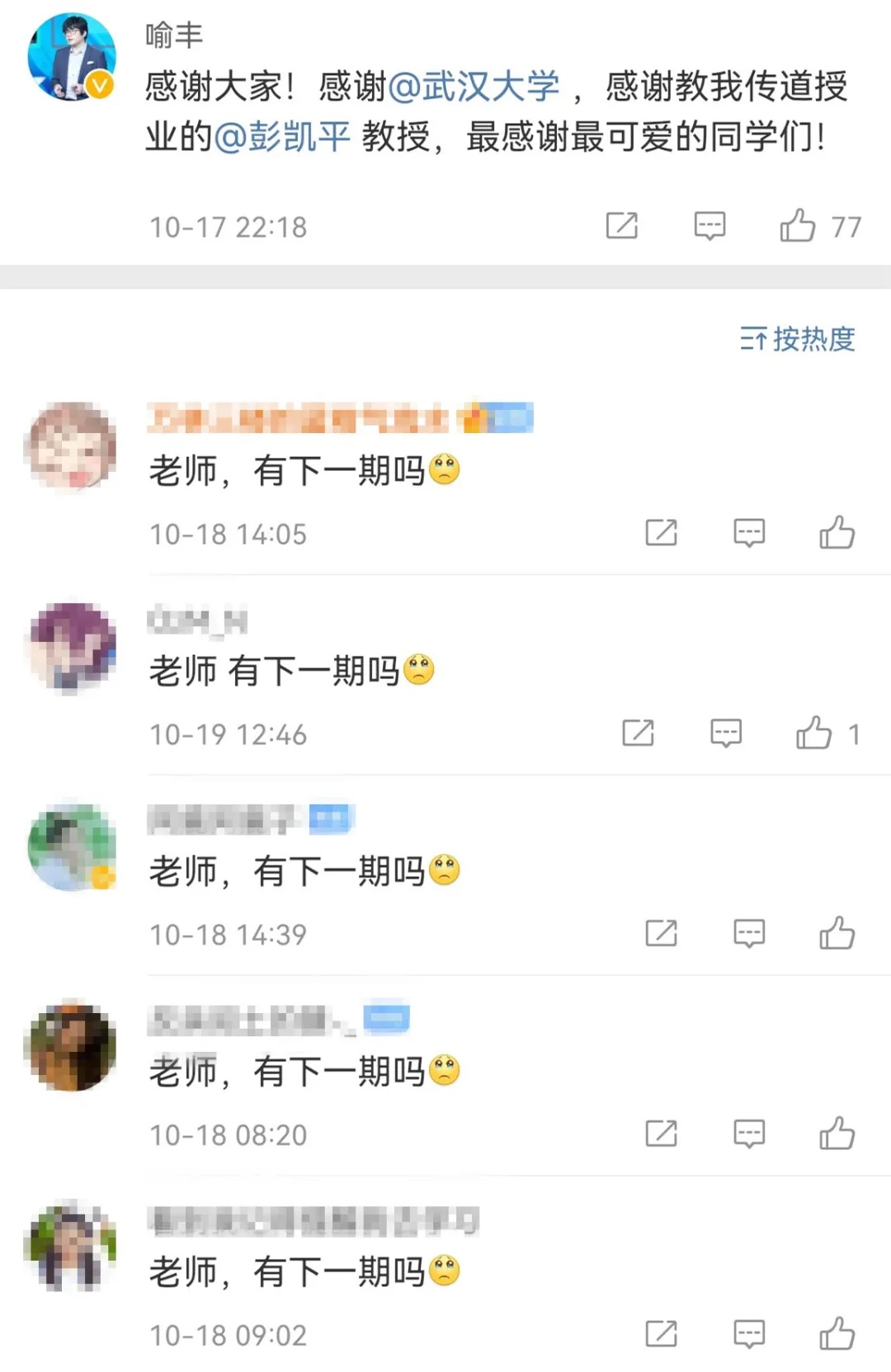Open the @彭凯平 mention link
The height and width of the screenshot is (1372, 891).
[x=282, y=137]
